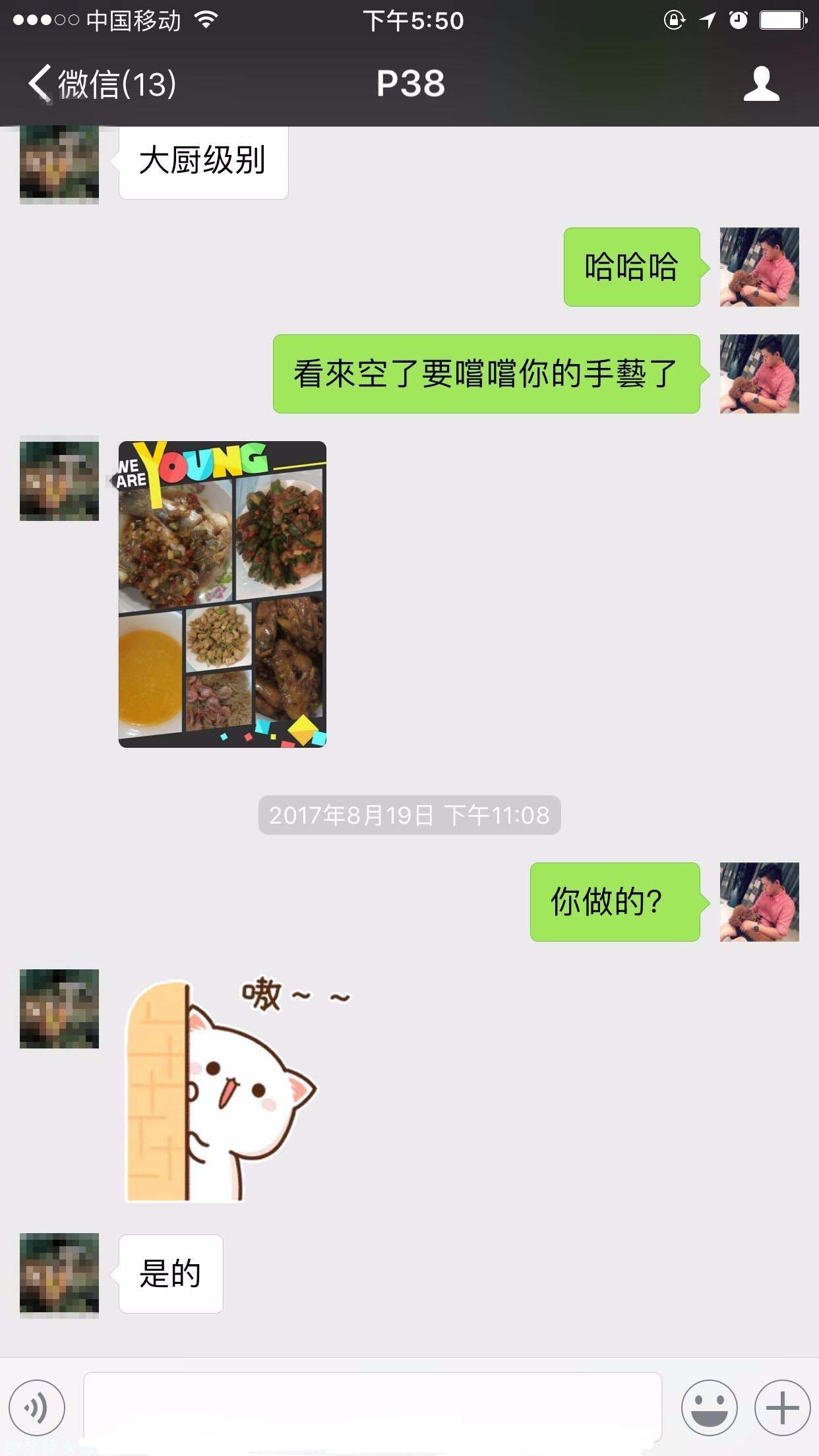Open the plus attachments menu
Viewport: 819px width, 1456px height.
click(782, 1407)
